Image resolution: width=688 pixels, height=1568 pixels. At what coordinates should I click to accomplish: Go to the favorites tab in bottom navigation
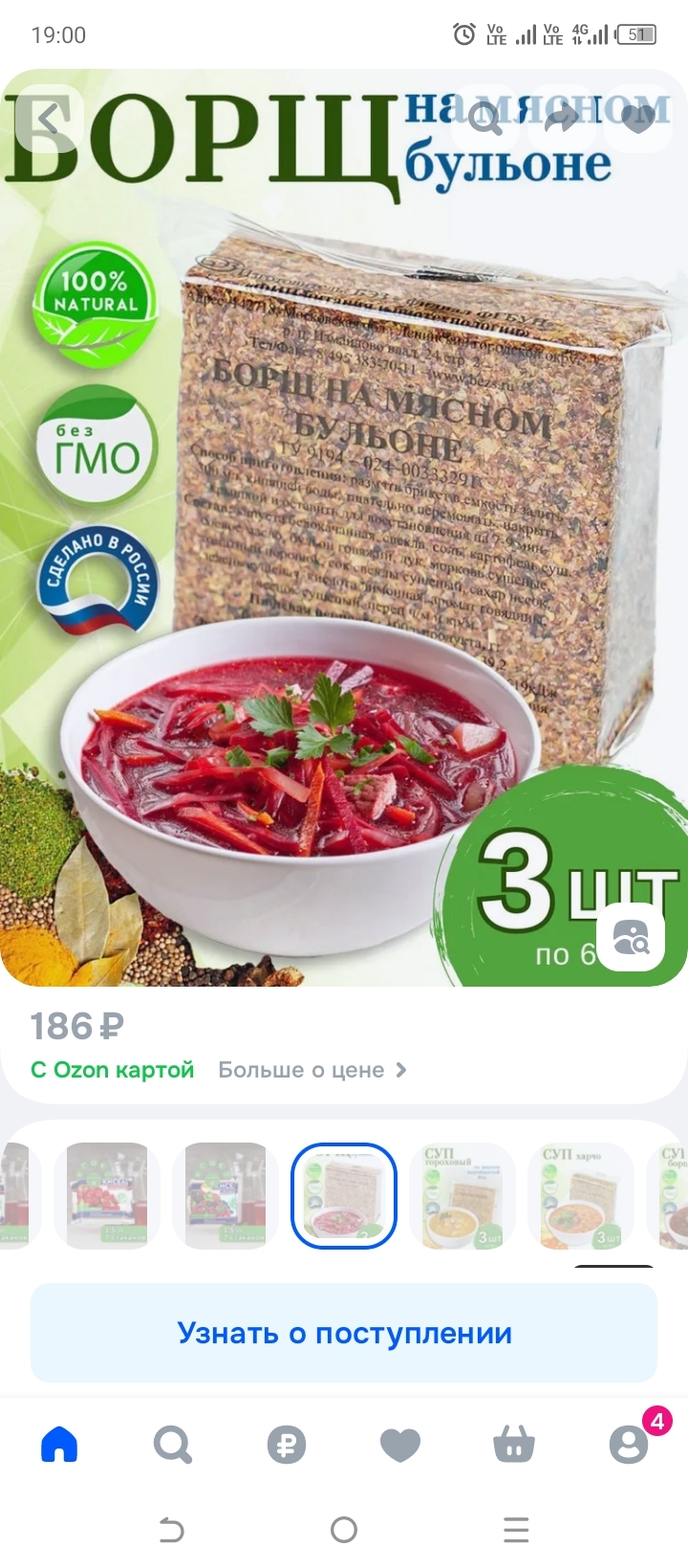(x=400, y=1444)
